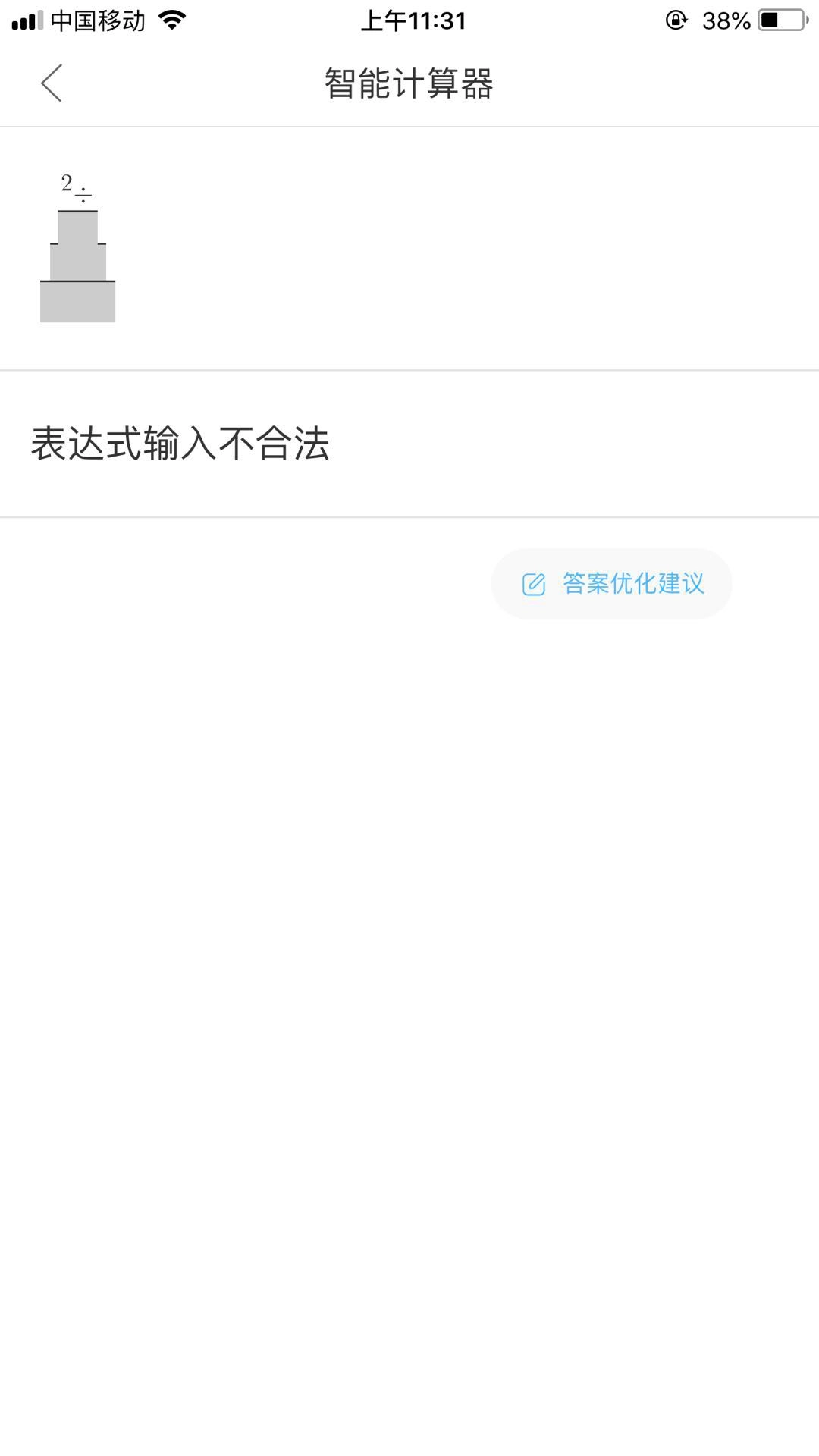Tap the 答案优化建议 button
The height and width of the screenshot is (1456, 819).
(x=612, y=583)
